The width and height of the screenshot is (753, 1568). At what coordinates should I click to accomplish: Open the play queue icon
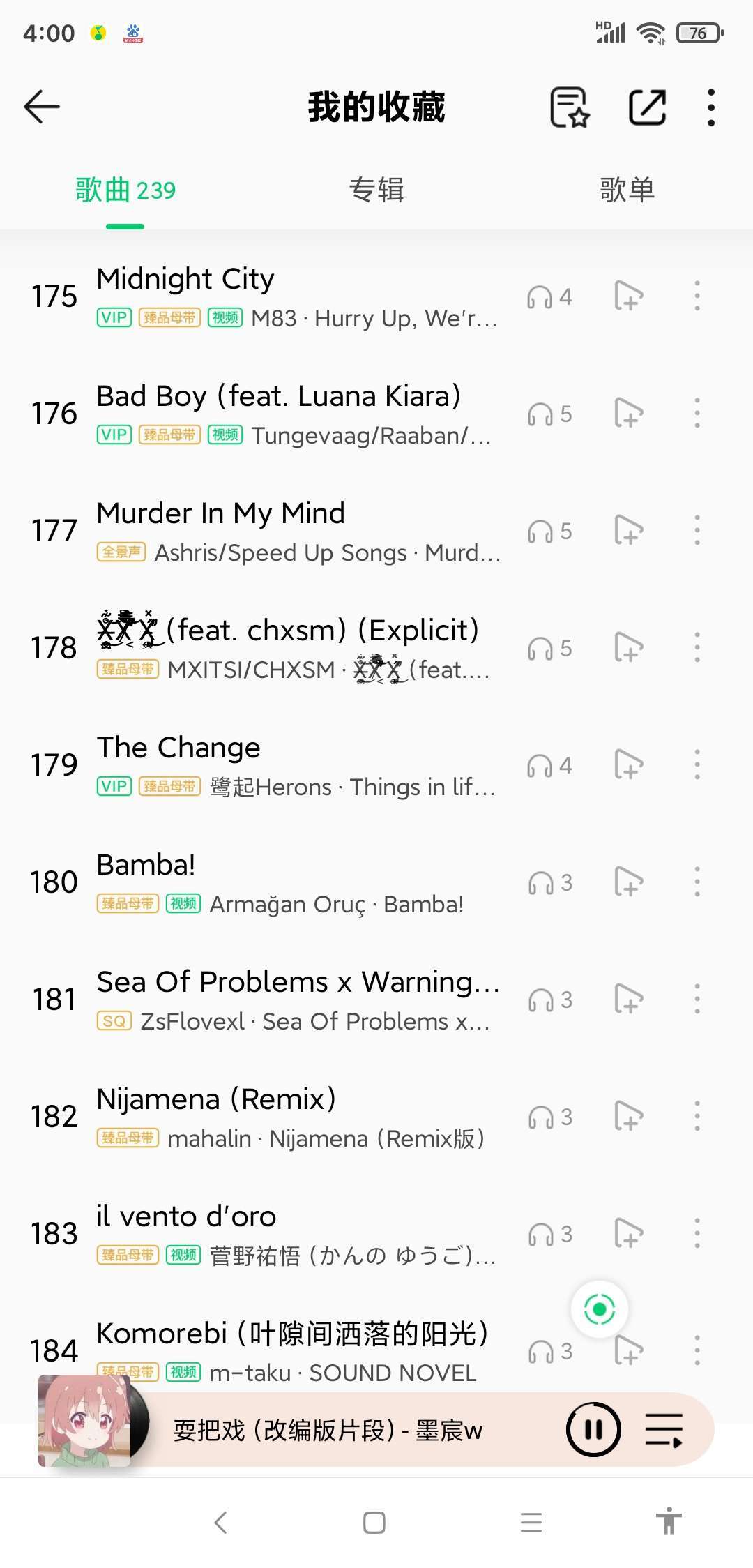pos(664,1429)
